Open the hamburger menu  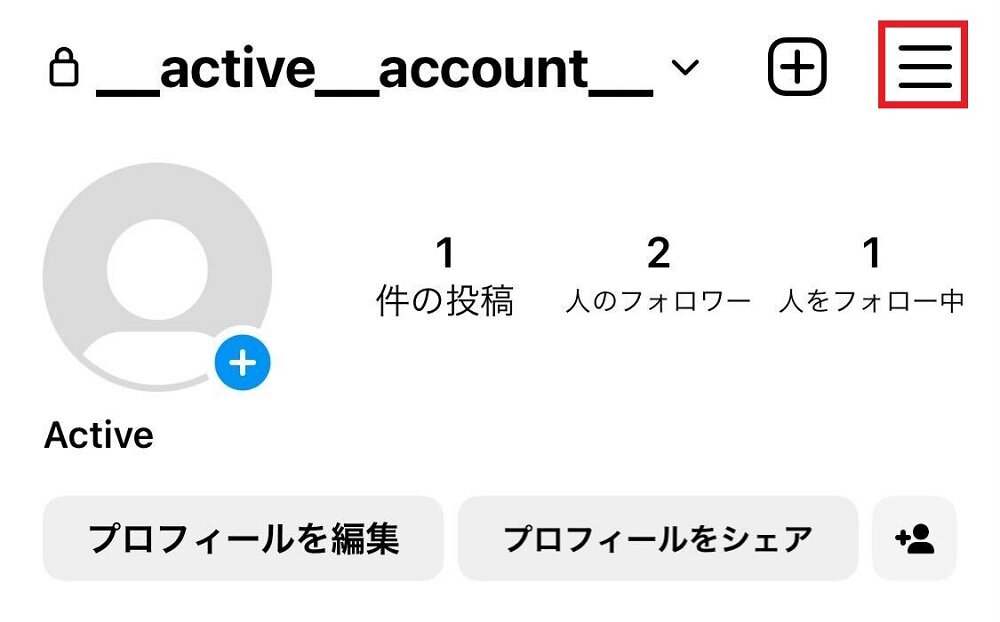[x=923, y=67]
